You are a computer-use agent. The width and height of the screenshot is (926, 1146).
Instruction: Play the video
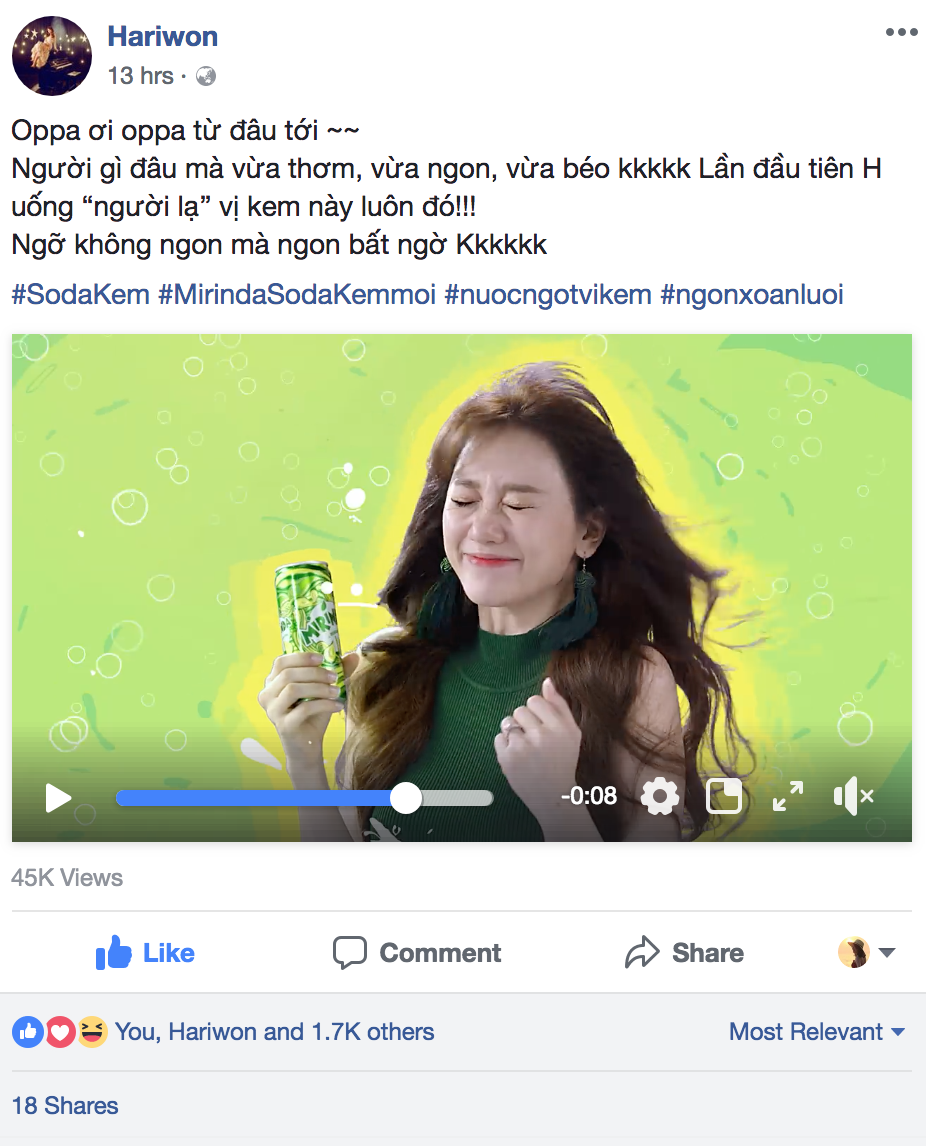58,797
